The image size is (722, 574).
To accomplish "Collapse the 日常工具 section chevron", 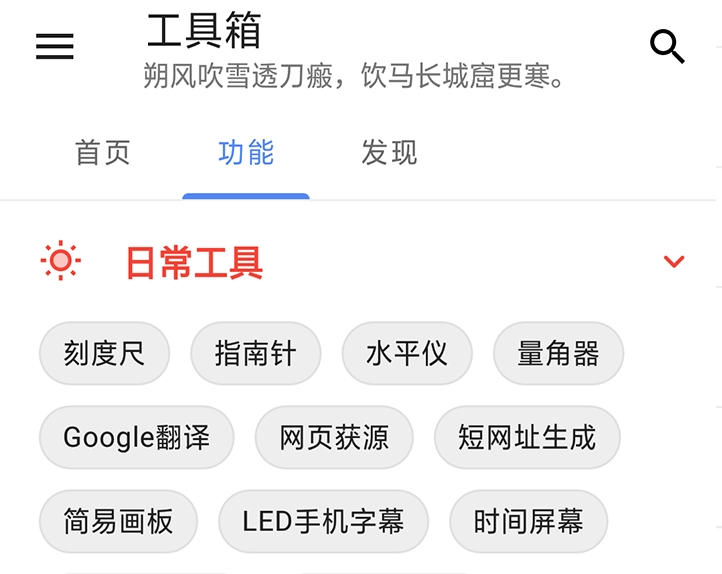I will click(674, 262).
